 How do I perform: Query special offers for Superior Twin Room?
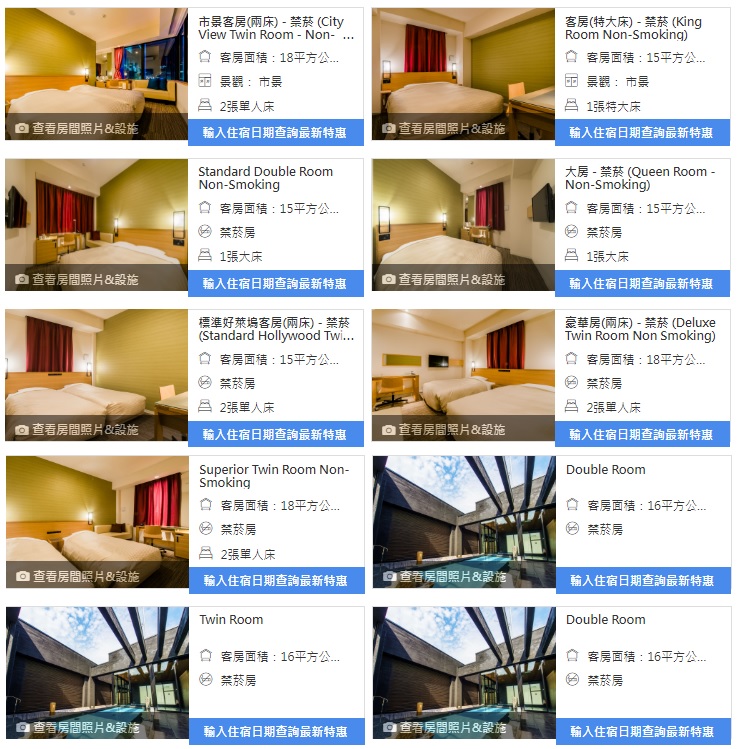click(275, 580)
